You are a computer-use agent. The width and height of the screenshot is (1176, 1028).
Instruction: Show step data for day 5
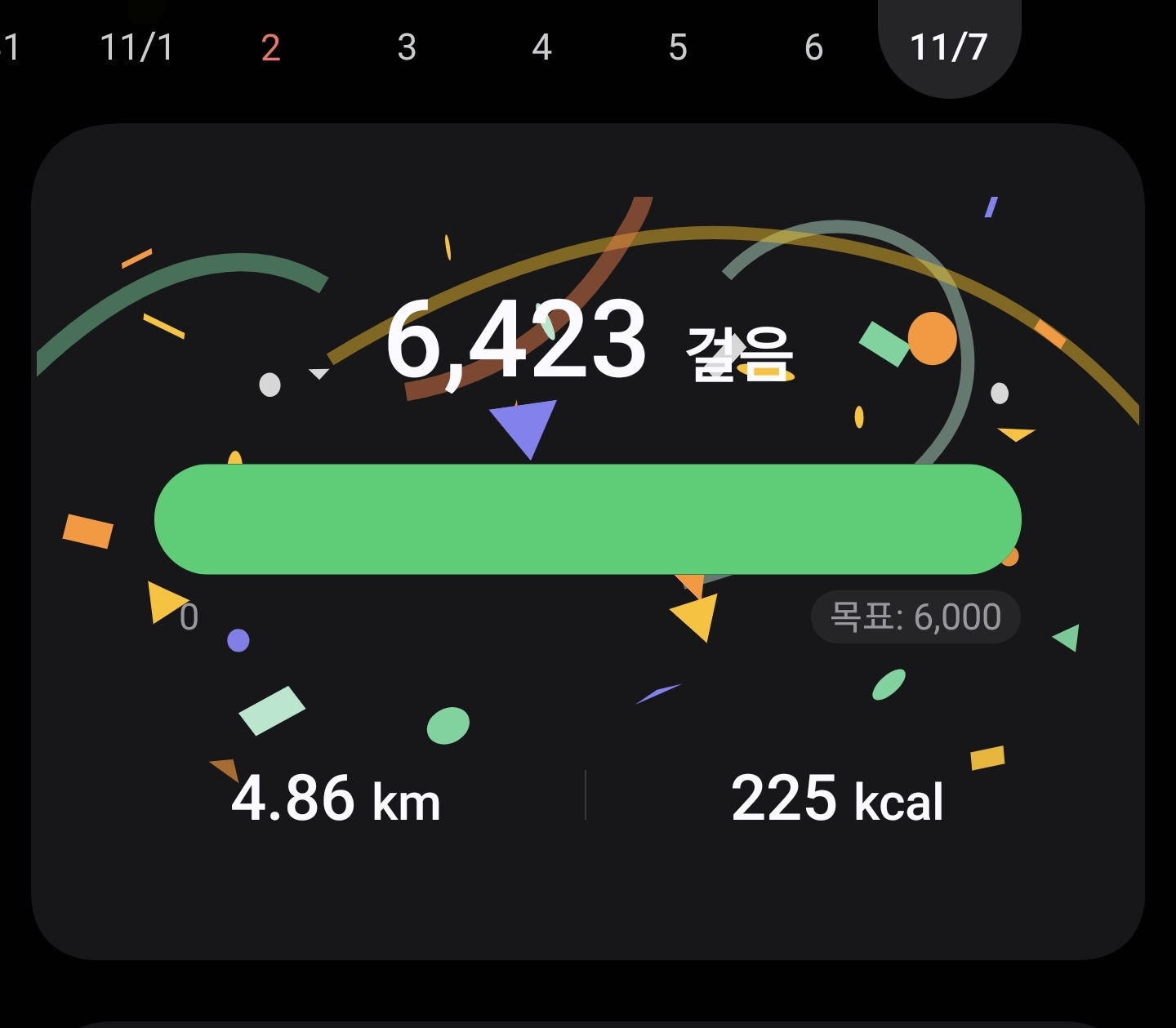pyautogui.click(x=678, y=47)
